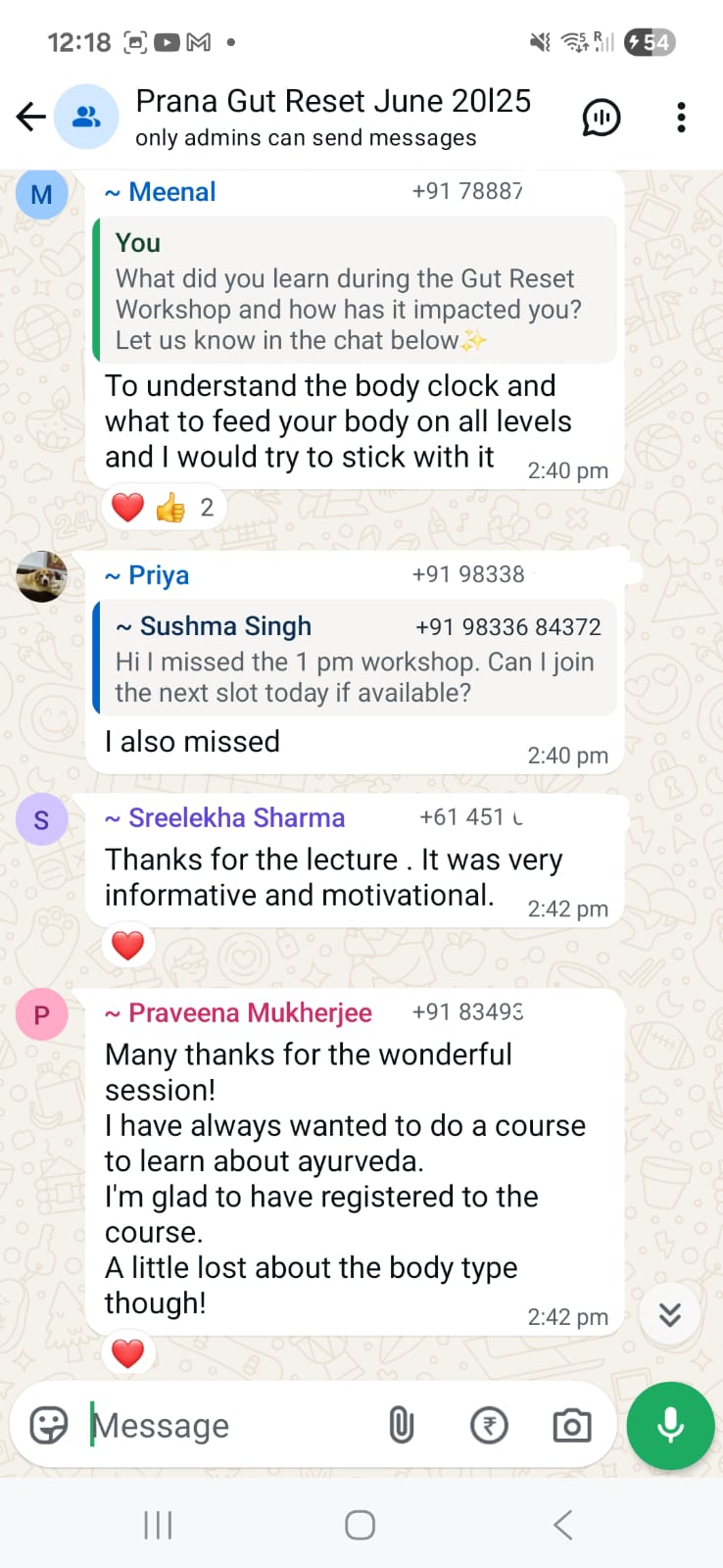Jump to quoted message in Meenal's reply
The height and width of the screenshot is (1568, 723).
(355, 291)
